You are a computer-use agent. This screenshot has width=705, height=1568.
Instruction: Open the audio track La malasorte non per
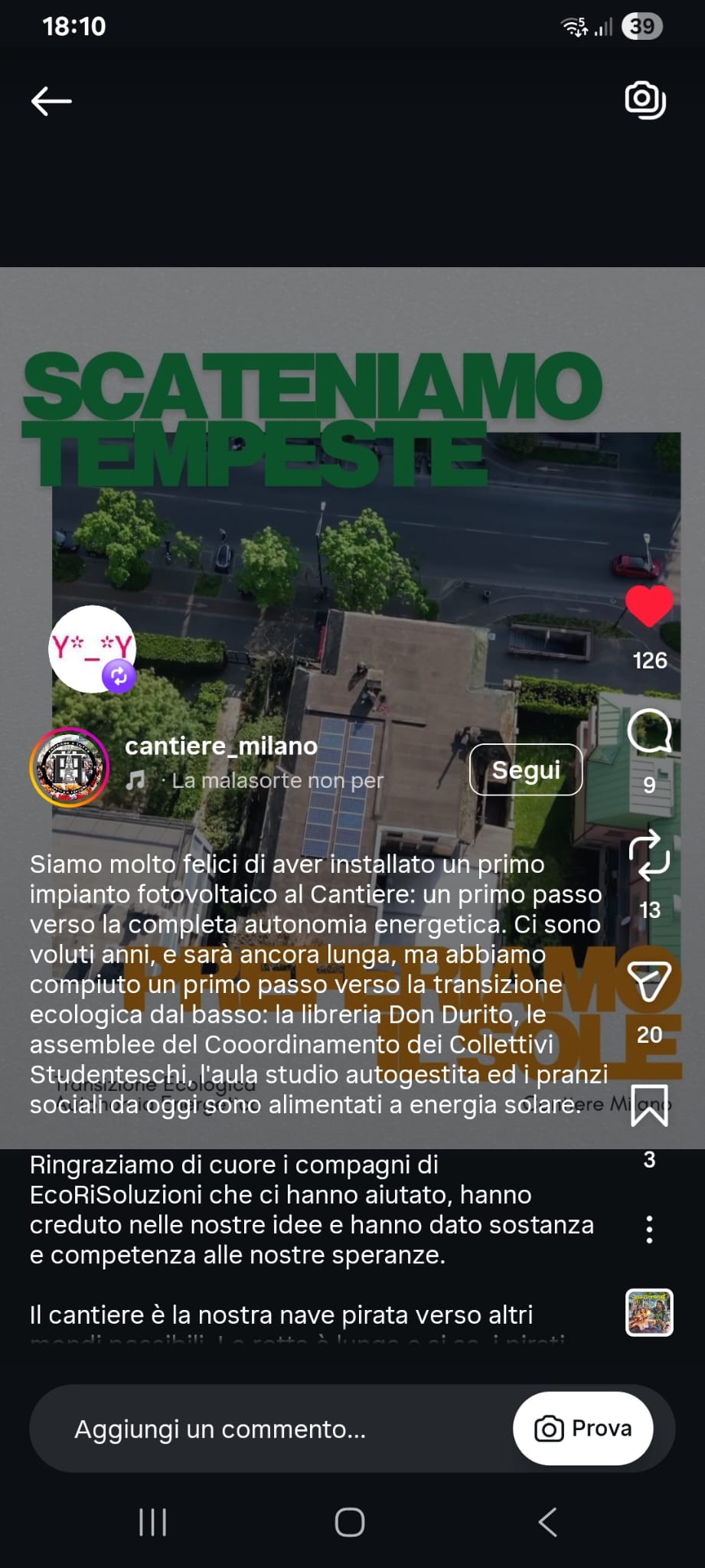pyautogui.click(x=276, y=781)
